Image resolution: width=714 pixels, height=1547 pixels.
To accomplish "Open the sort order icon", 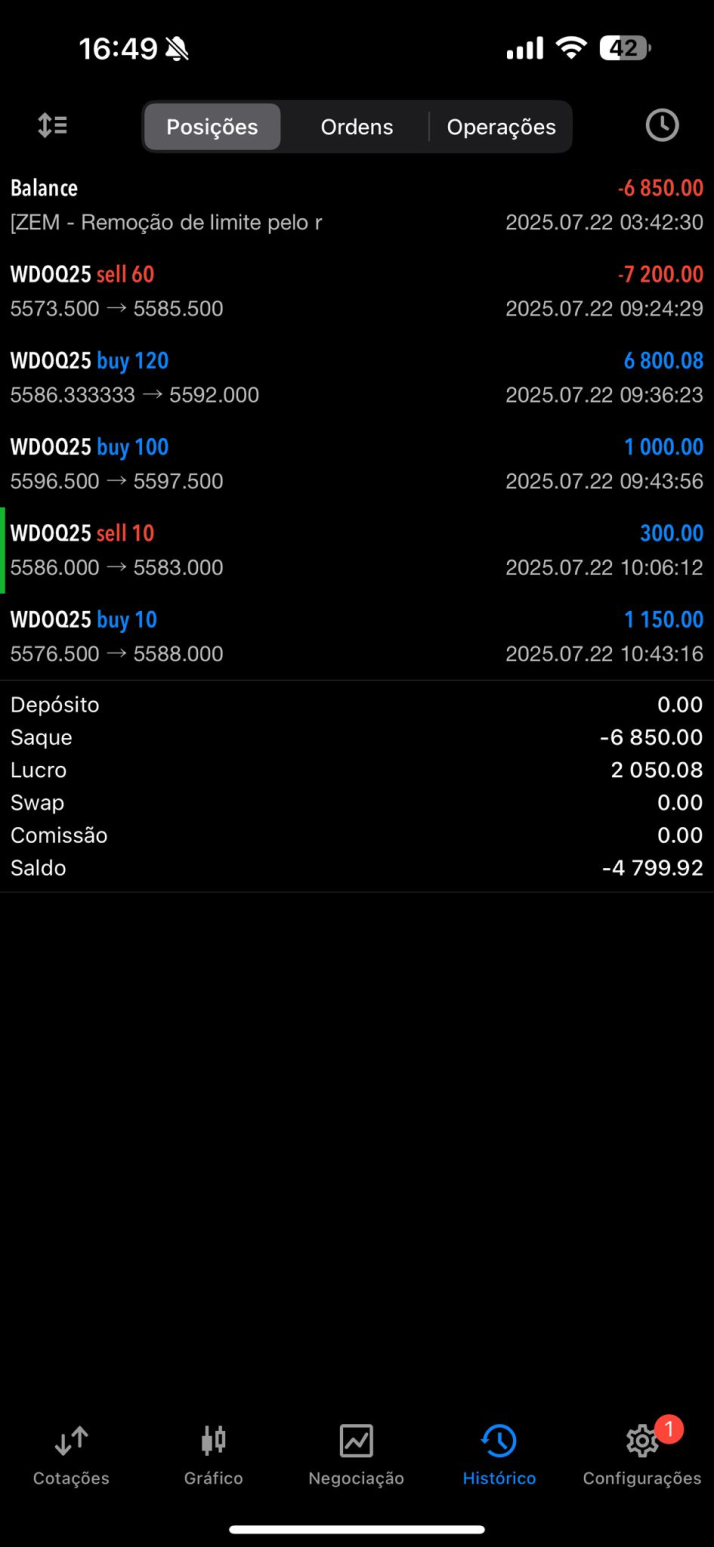I will pyautogui.click(x=52, y=126).
